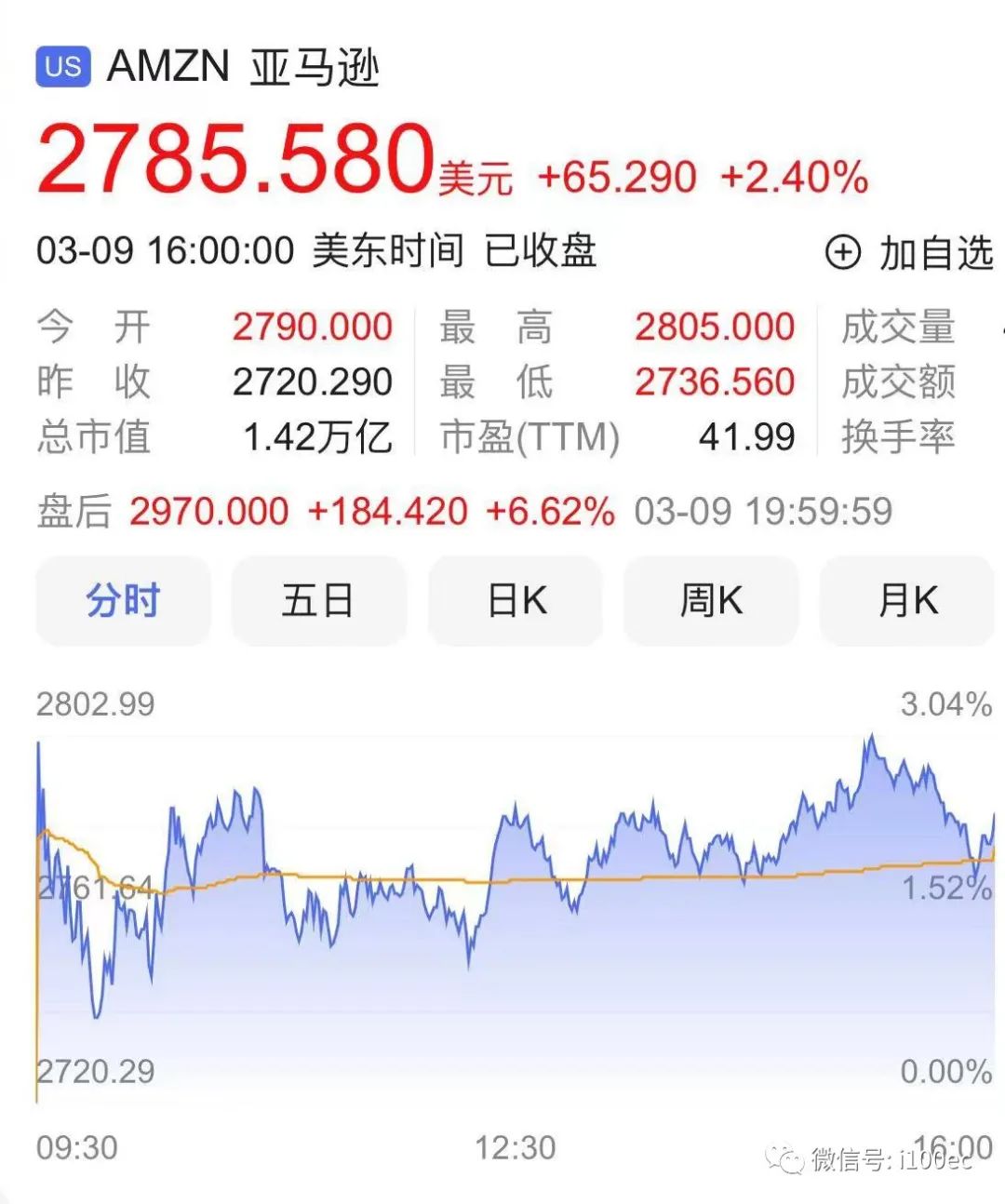Show the 周K chart tab

coord(711,601)
